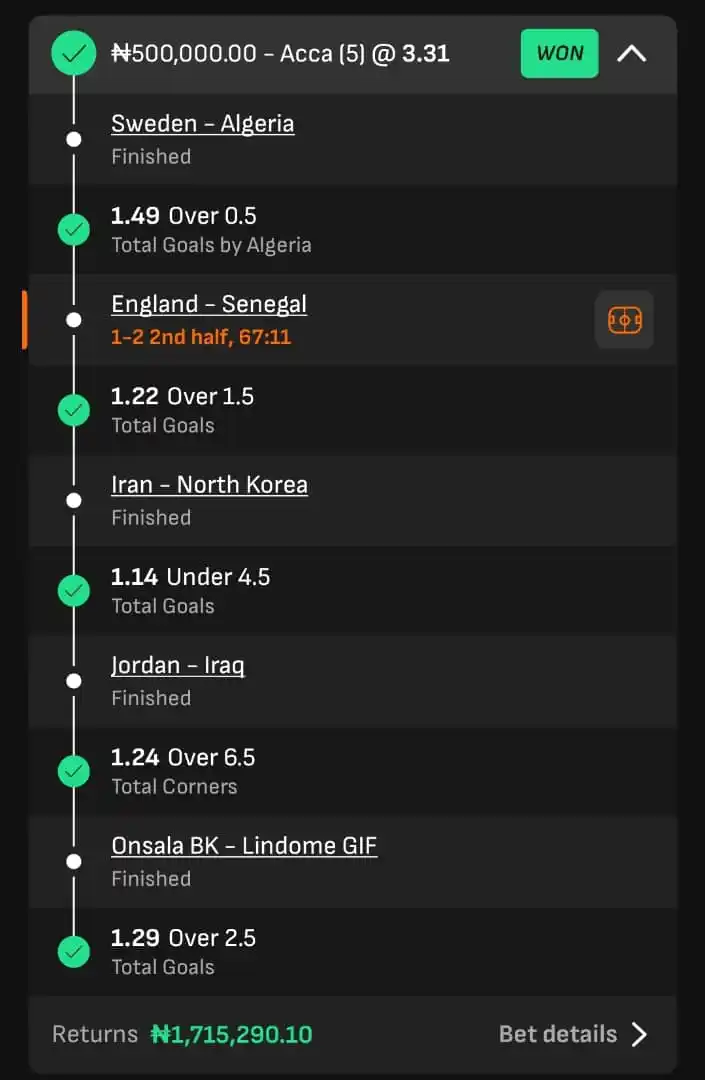Open the Jordan – Iraq match link
Viewport: 705px width, 1080px height.
178,665
